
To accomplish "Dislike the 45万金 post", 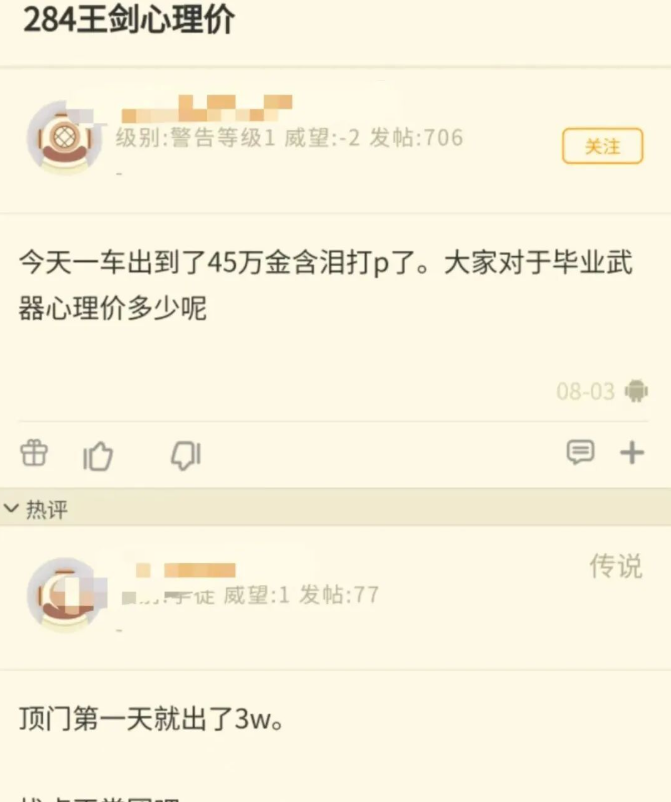I will tap(186, 456).
